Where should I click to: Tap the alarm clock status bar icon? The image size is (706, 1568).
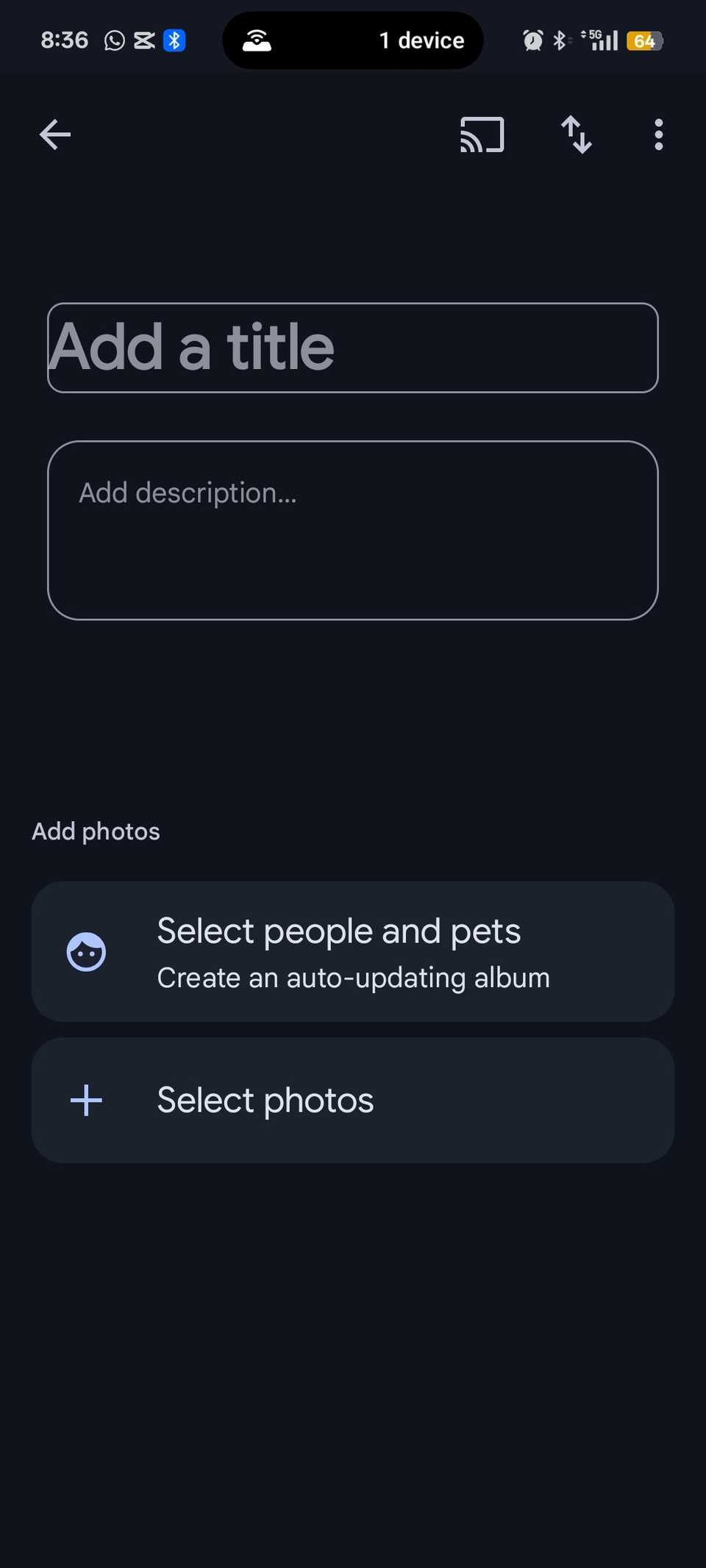[532, 40]
